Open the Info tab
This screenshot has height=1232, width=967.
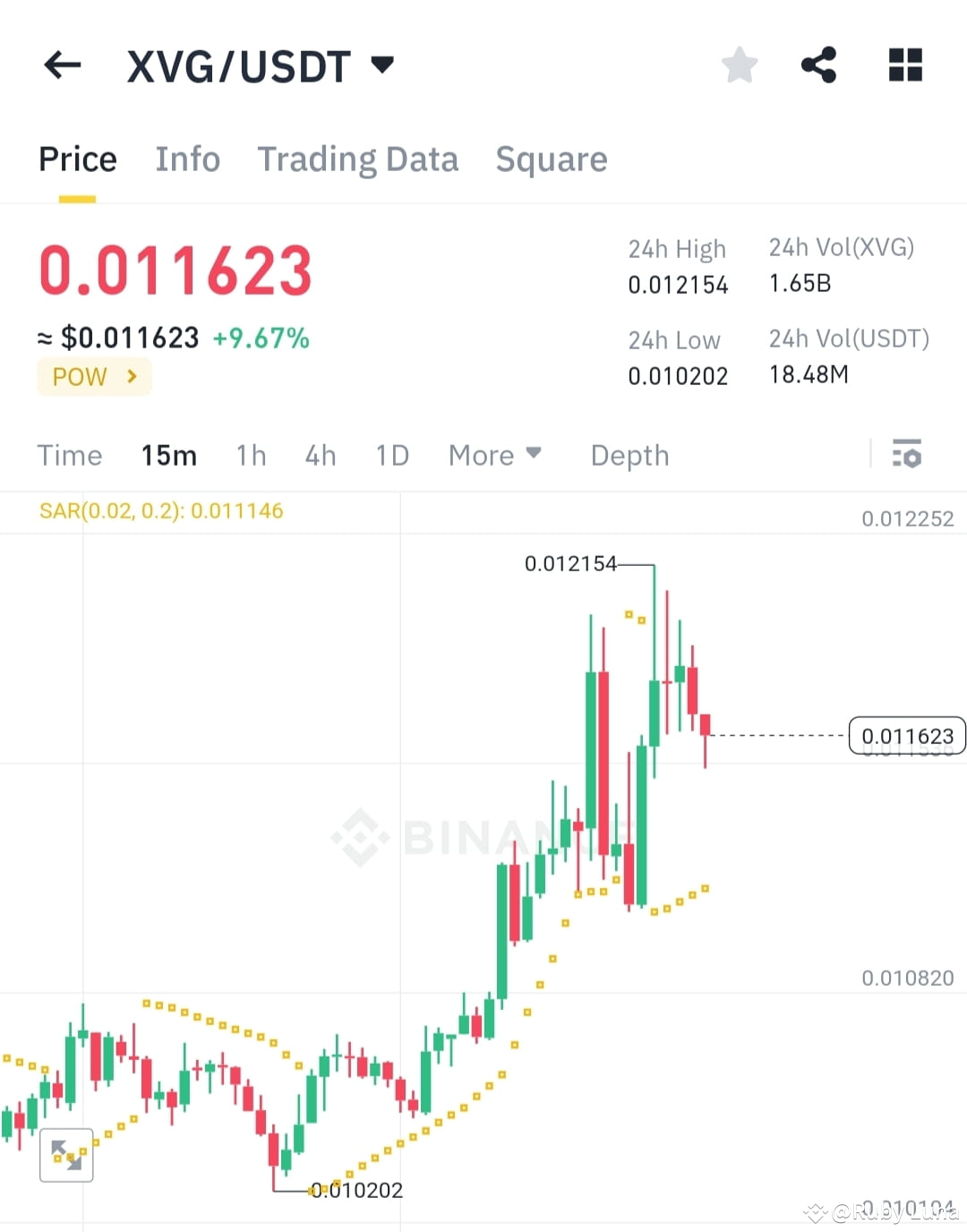click(x=187, y=158)
